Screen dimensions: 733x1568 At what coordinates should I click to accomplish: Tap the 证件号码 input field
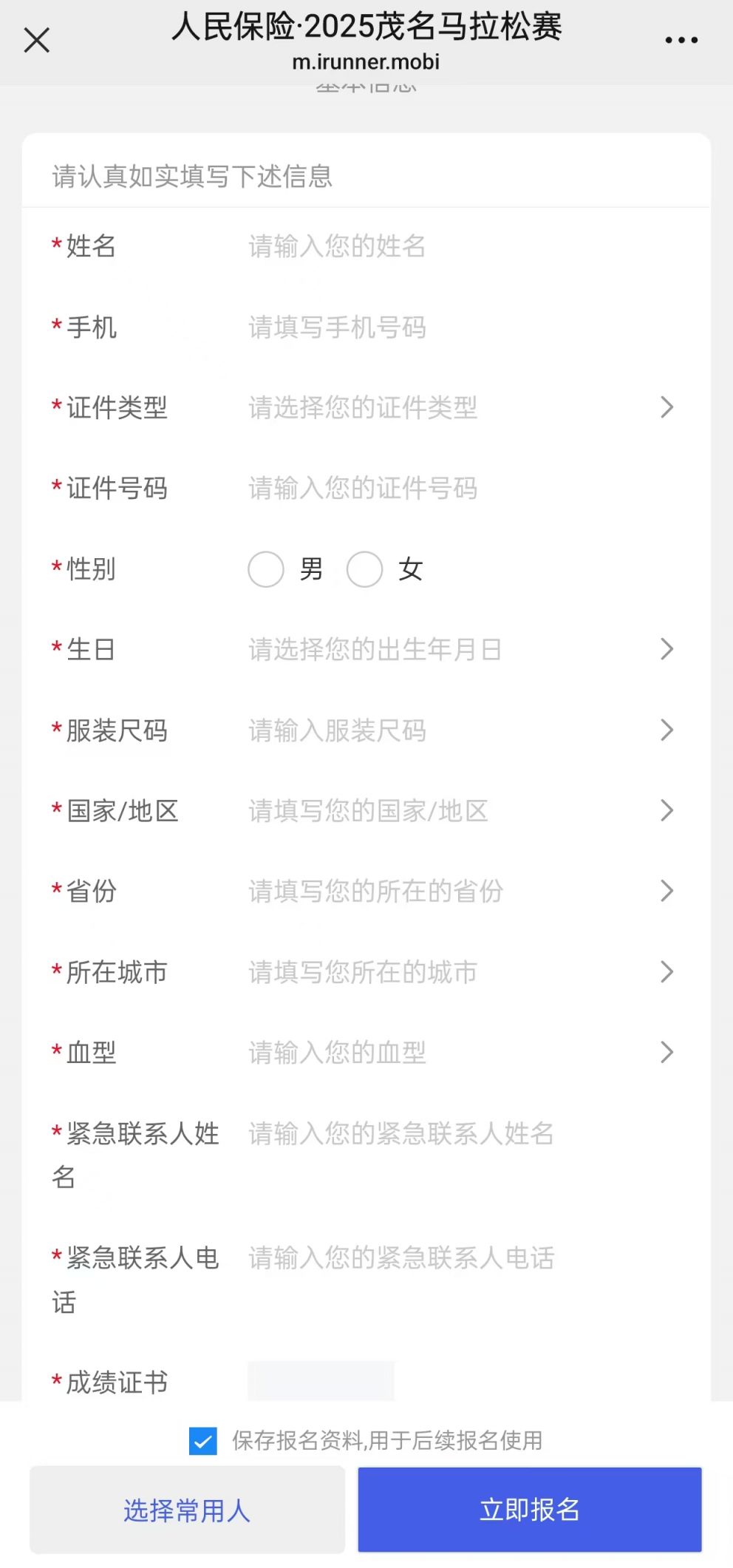point(443,488)
